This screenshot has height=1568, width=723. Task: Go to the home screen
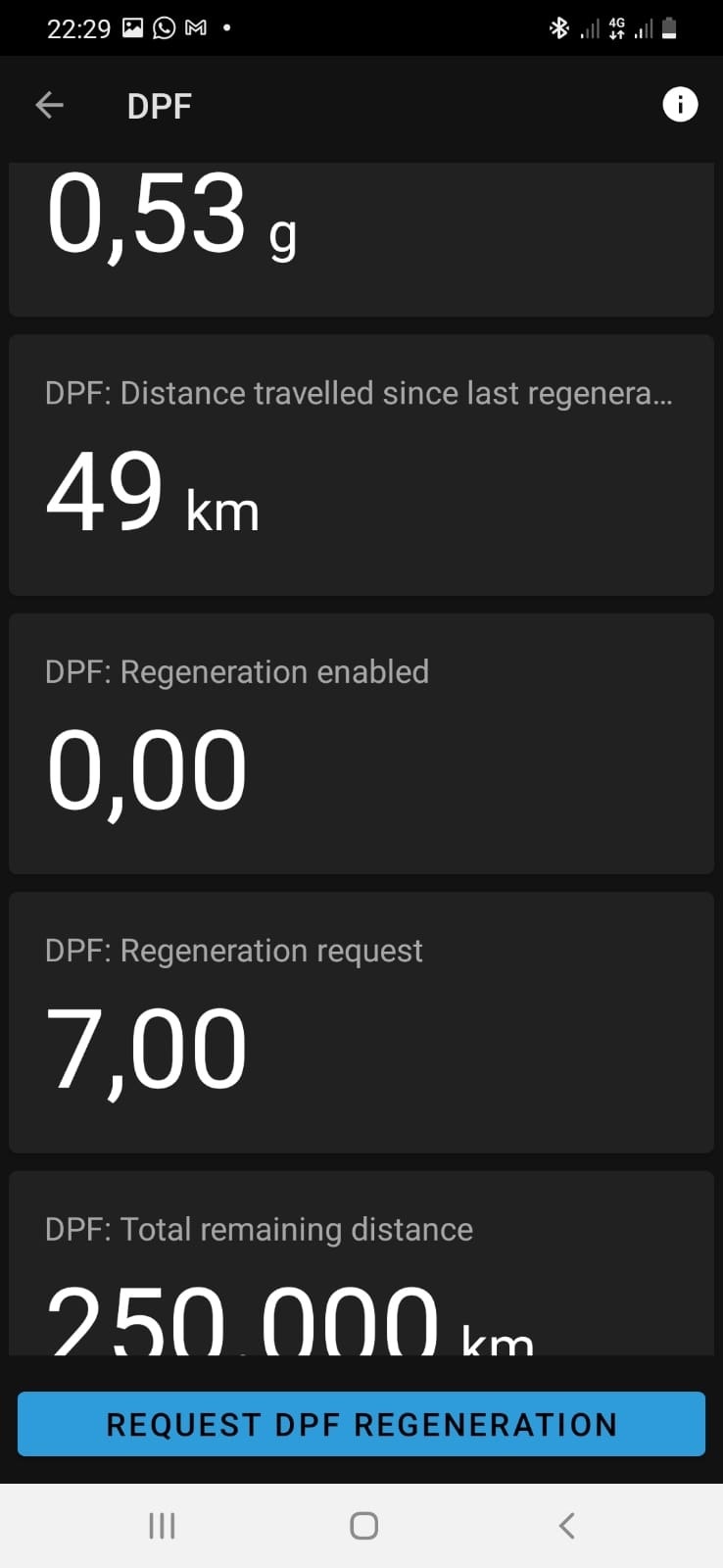click(x=363, y=1525)
